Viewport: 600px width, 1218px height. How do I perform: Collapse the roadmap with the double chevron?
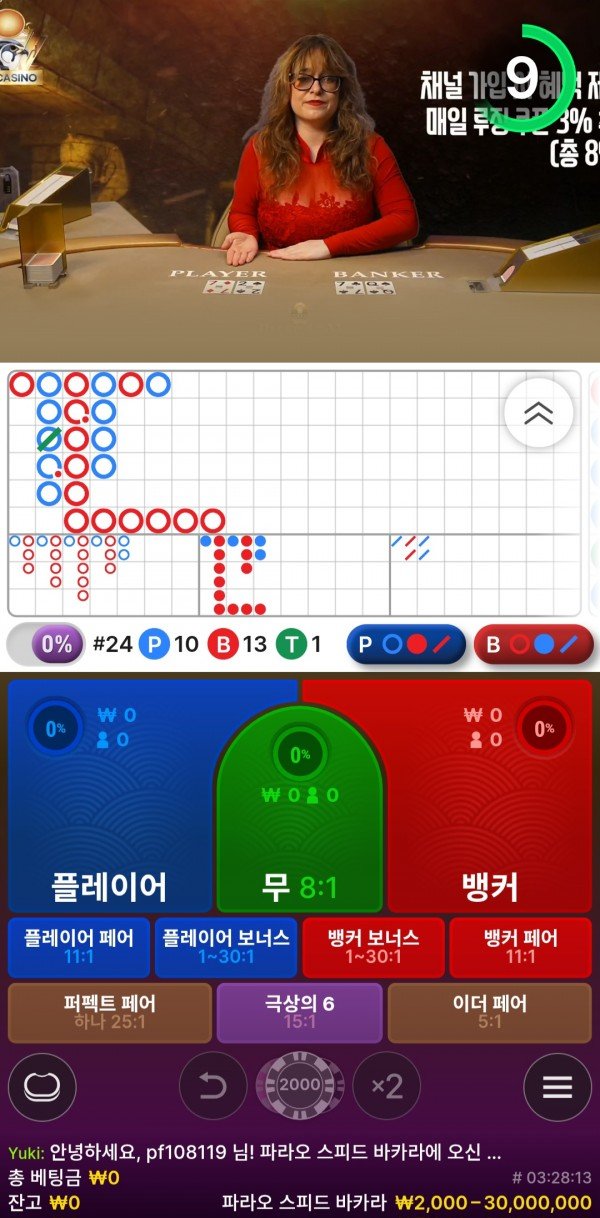[x=538, y=412]
